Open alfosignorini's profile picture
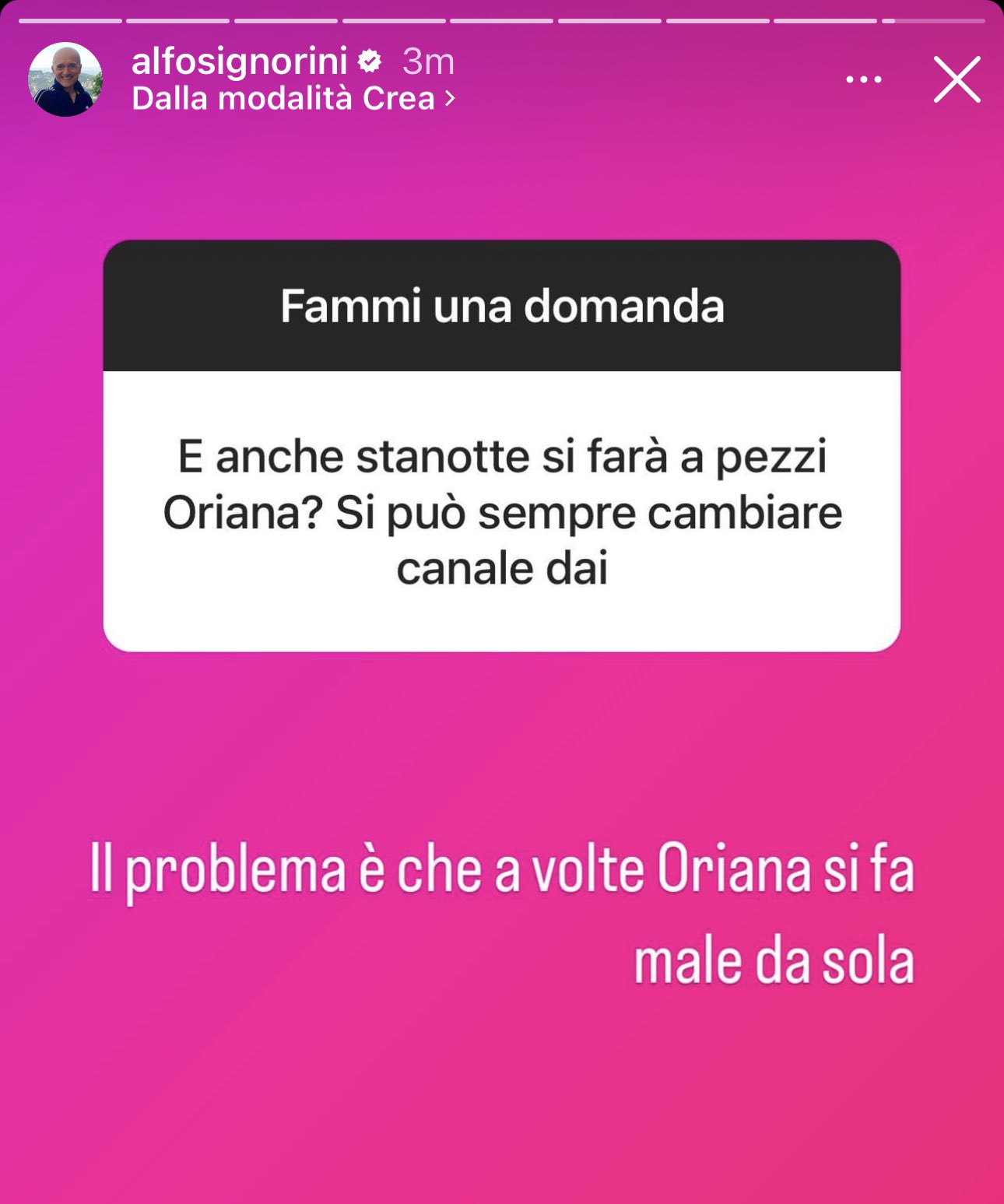This screenshot has width=1004, height=1204. tap(65, 79)
